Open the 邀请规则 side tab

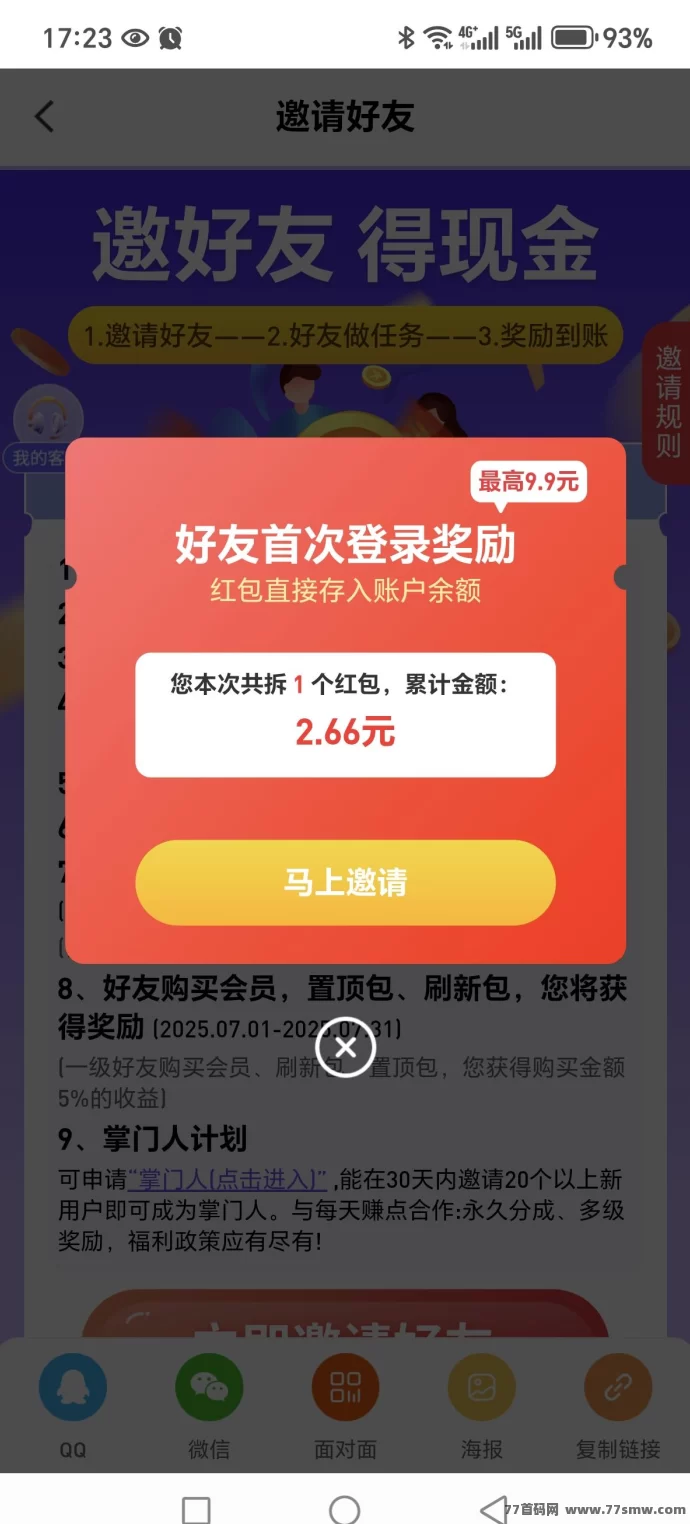668,401
